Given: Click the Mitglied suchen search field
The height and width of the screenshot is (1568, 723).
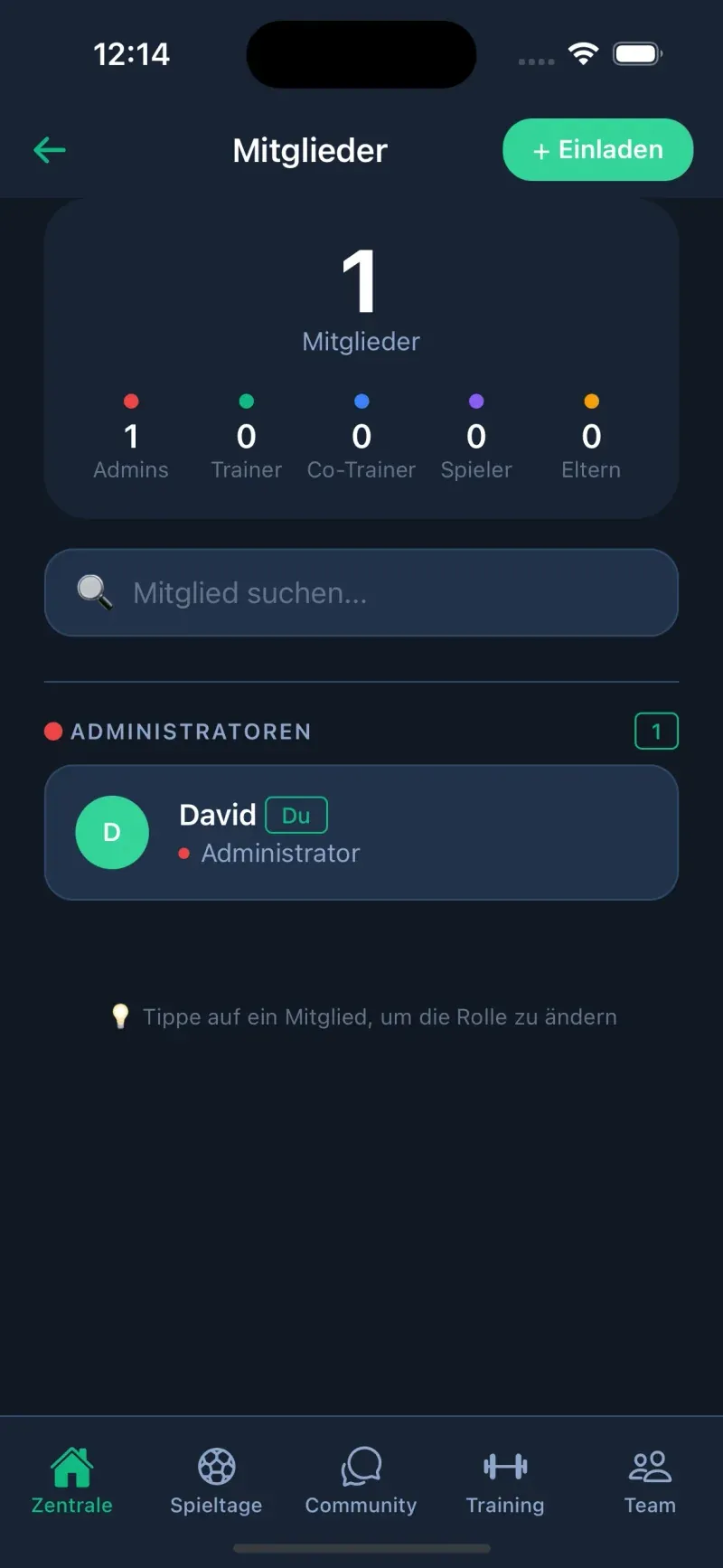Looking at the screenshot, I should tap(361, 592).
